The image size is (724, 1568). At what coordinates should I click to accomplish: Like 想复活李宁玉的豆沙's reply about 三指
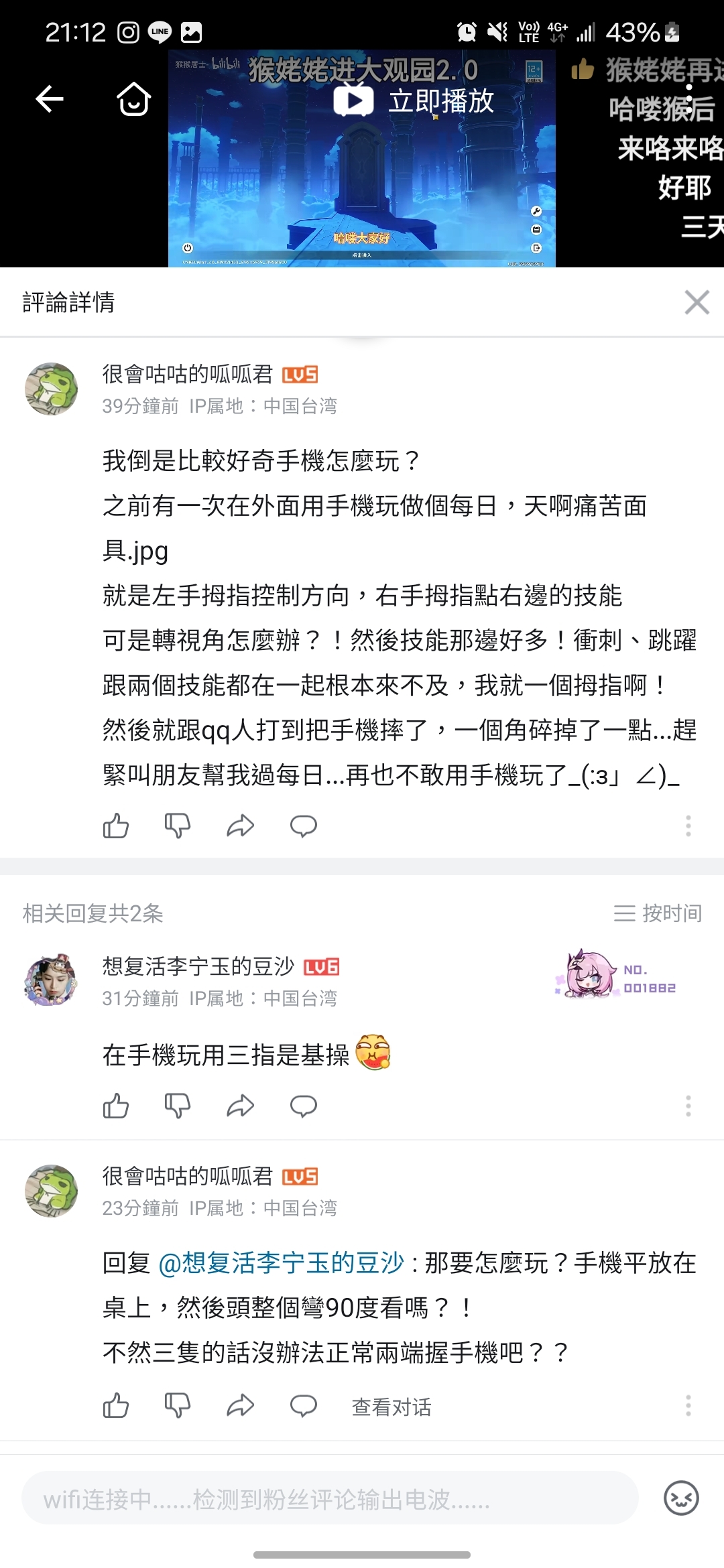[x=116, y=1106]
